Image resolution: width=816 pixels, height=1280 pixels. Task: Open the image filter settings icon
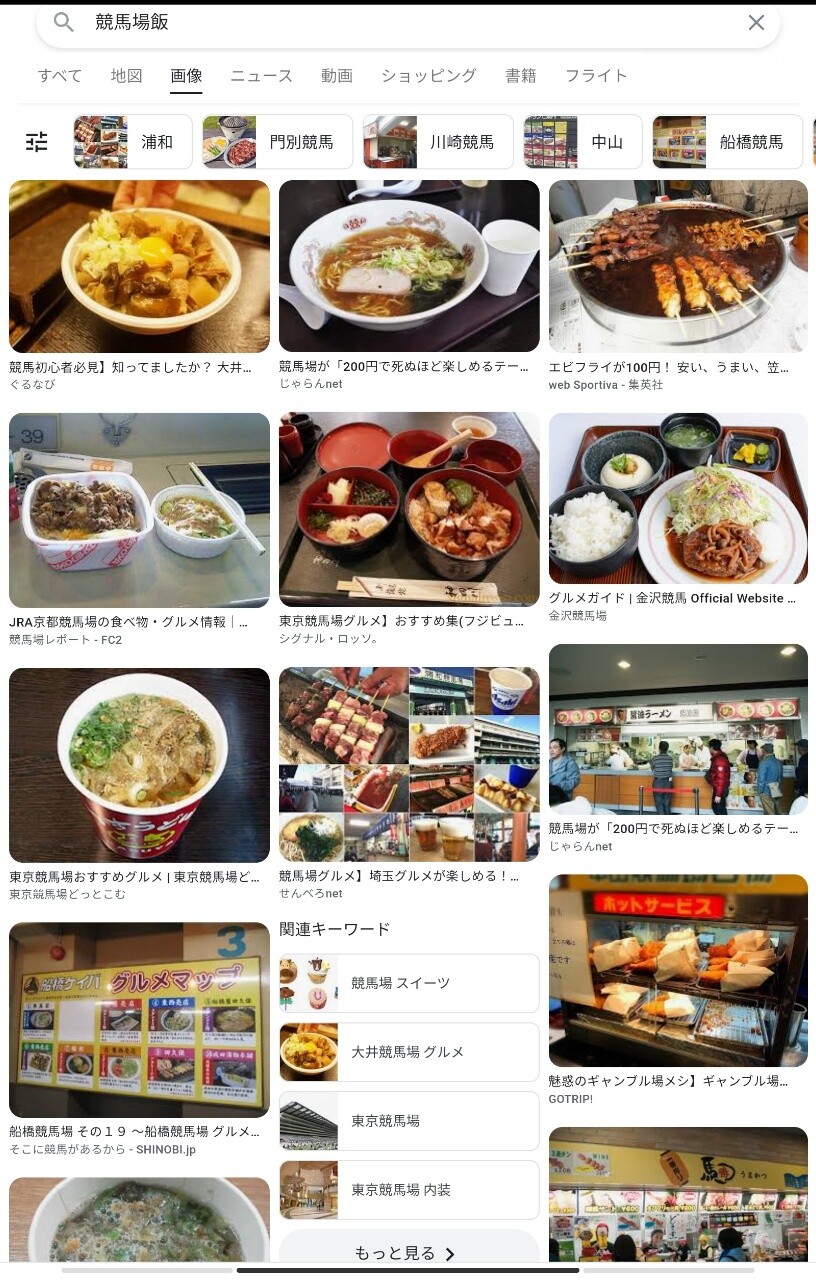37,142
